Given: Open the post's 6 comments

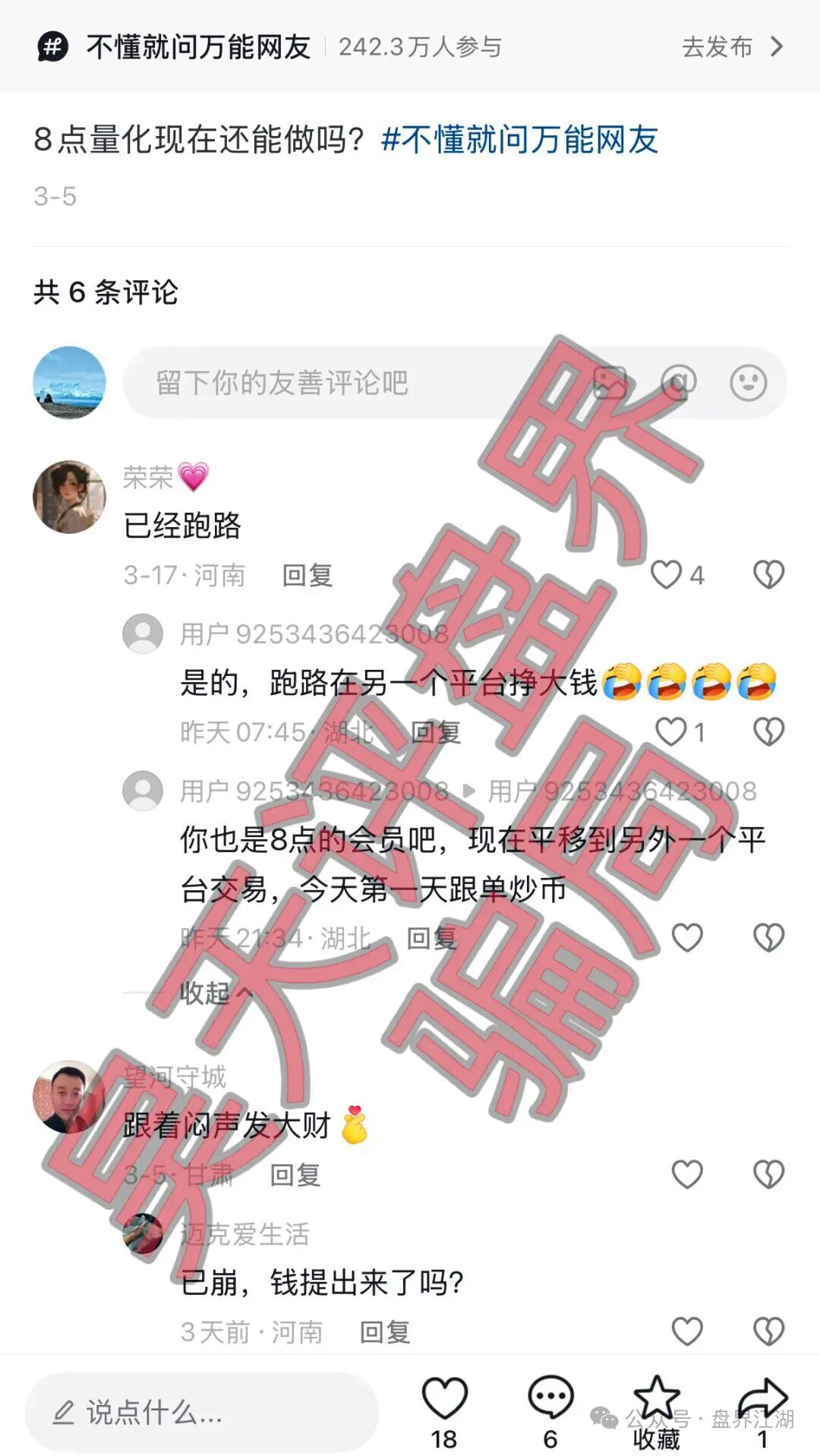Looking at the screenshot, I should (550, 1399).
